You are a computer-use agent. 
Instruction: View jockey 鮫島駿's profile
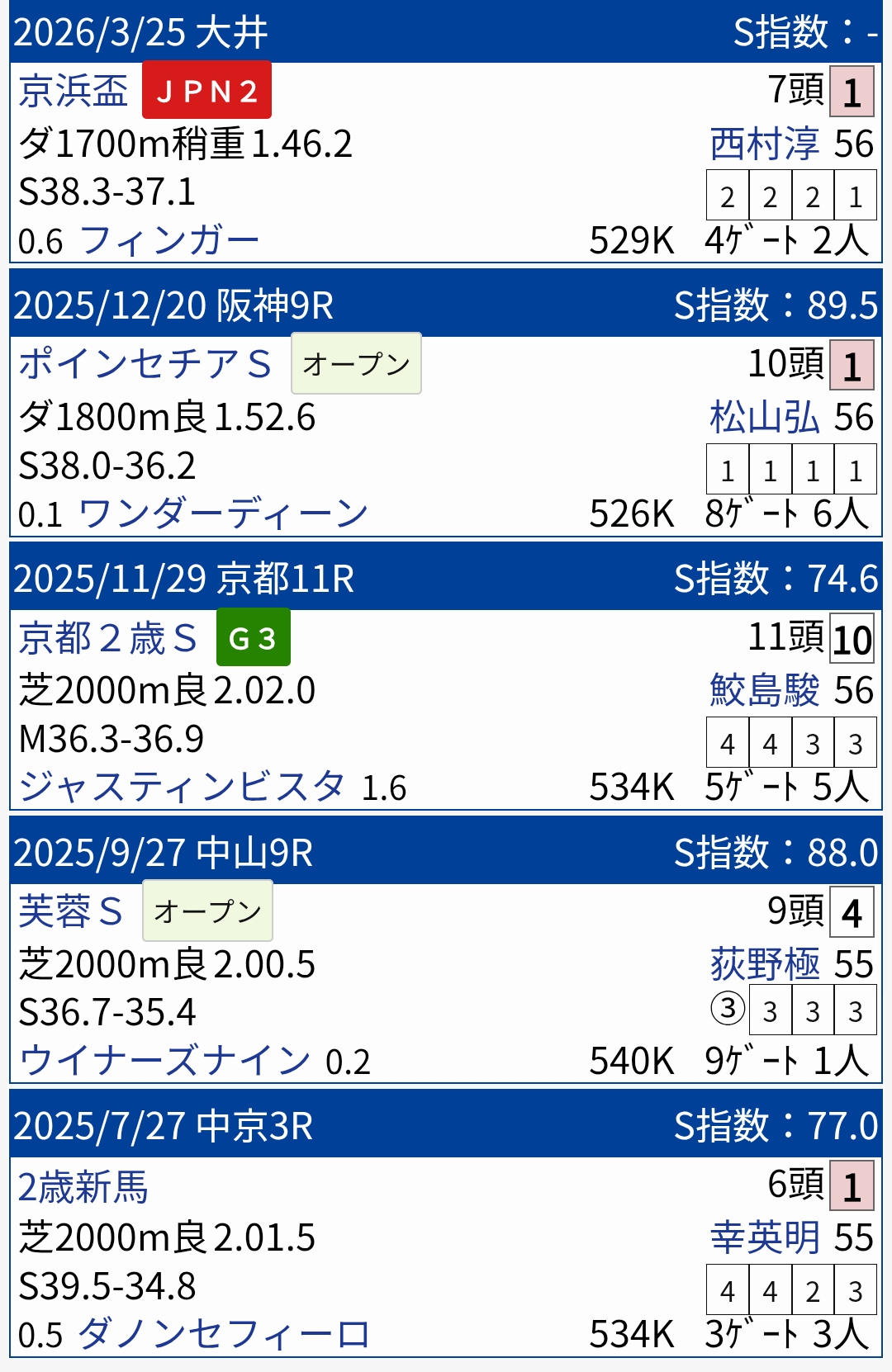(x=764, y=691)
